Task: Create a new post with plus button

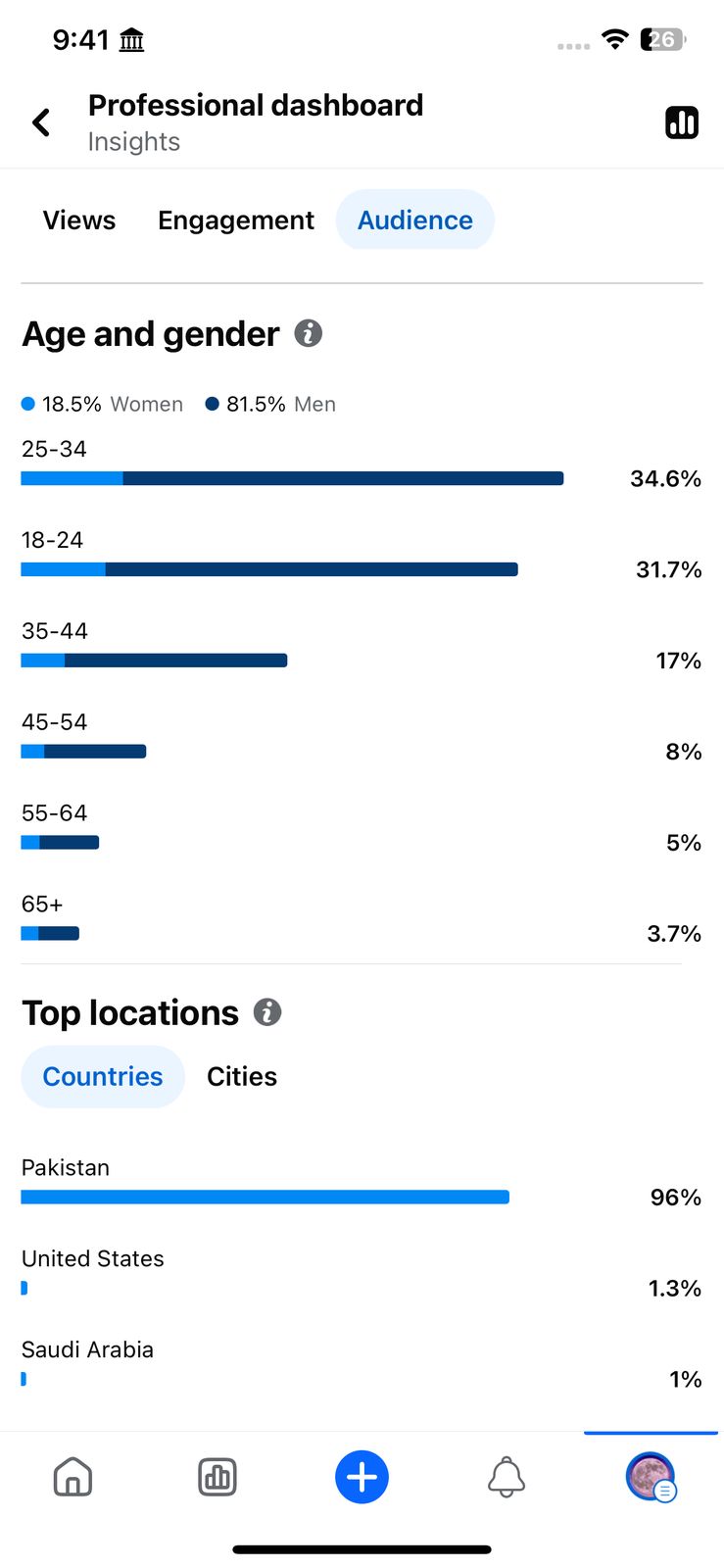Action: 362,1477
